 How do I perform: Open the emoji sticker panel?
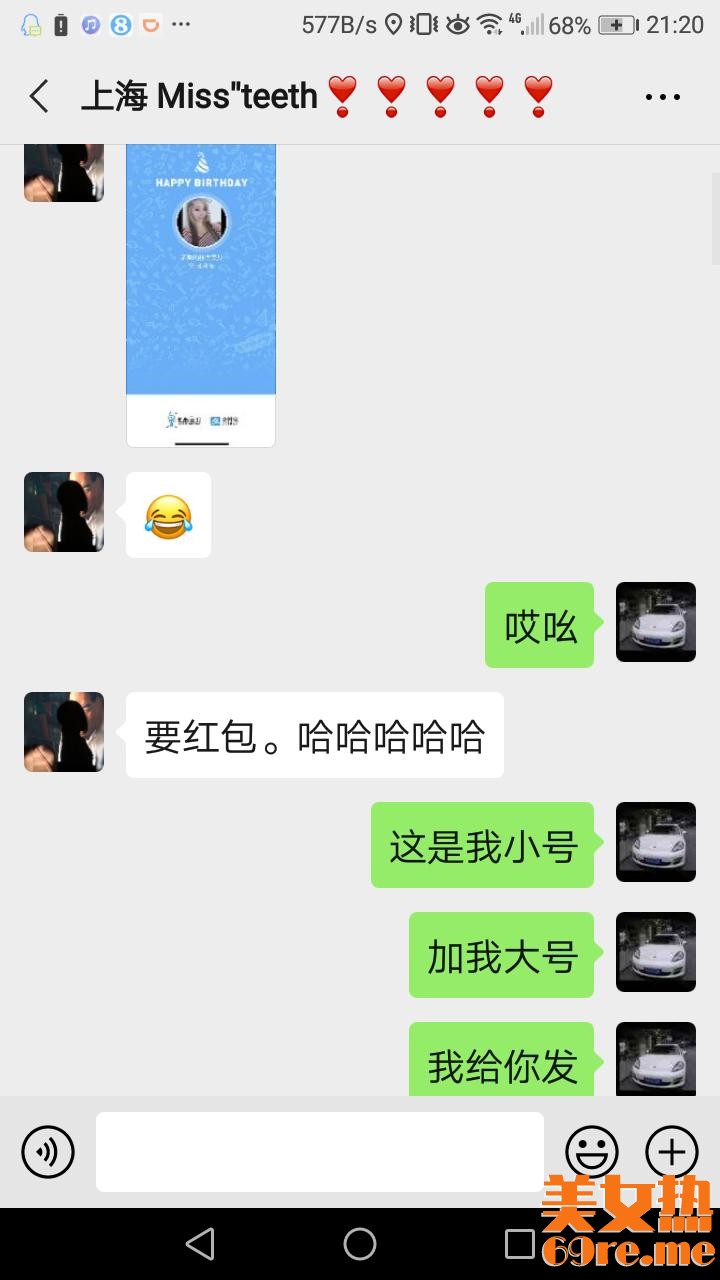tap(592, 1152)
